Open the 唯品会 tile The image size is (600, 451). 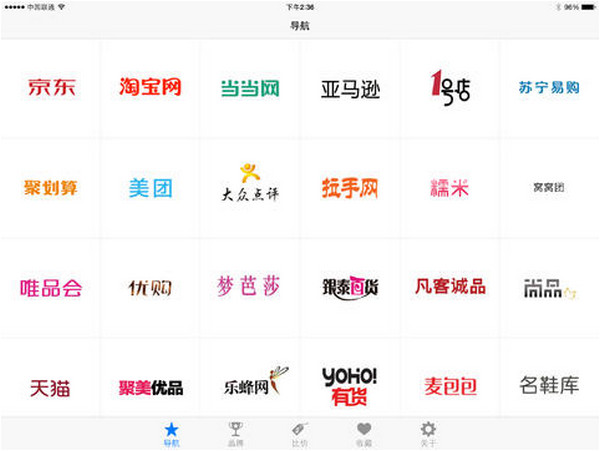51,288
